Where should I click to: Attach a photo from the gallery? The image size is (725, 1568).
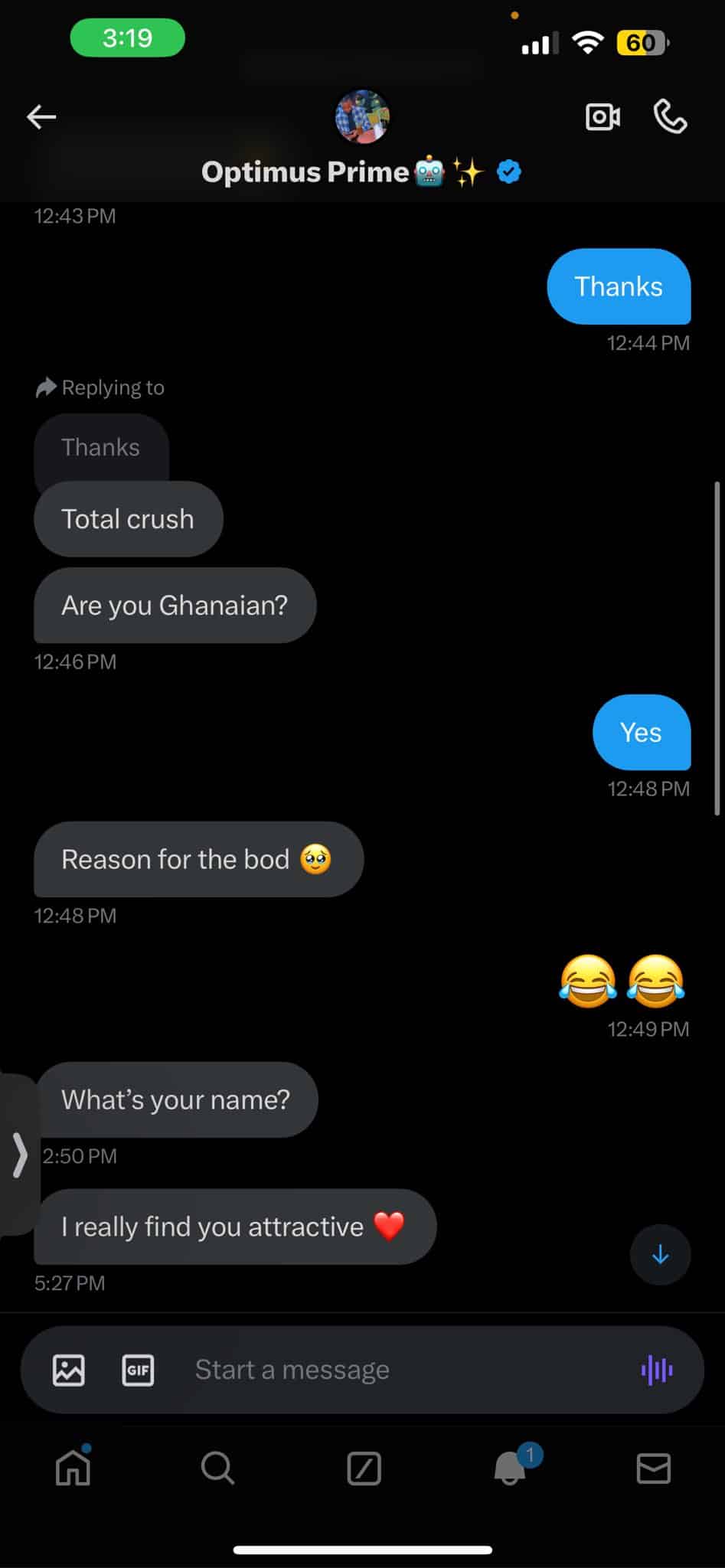coord(69,1370)
